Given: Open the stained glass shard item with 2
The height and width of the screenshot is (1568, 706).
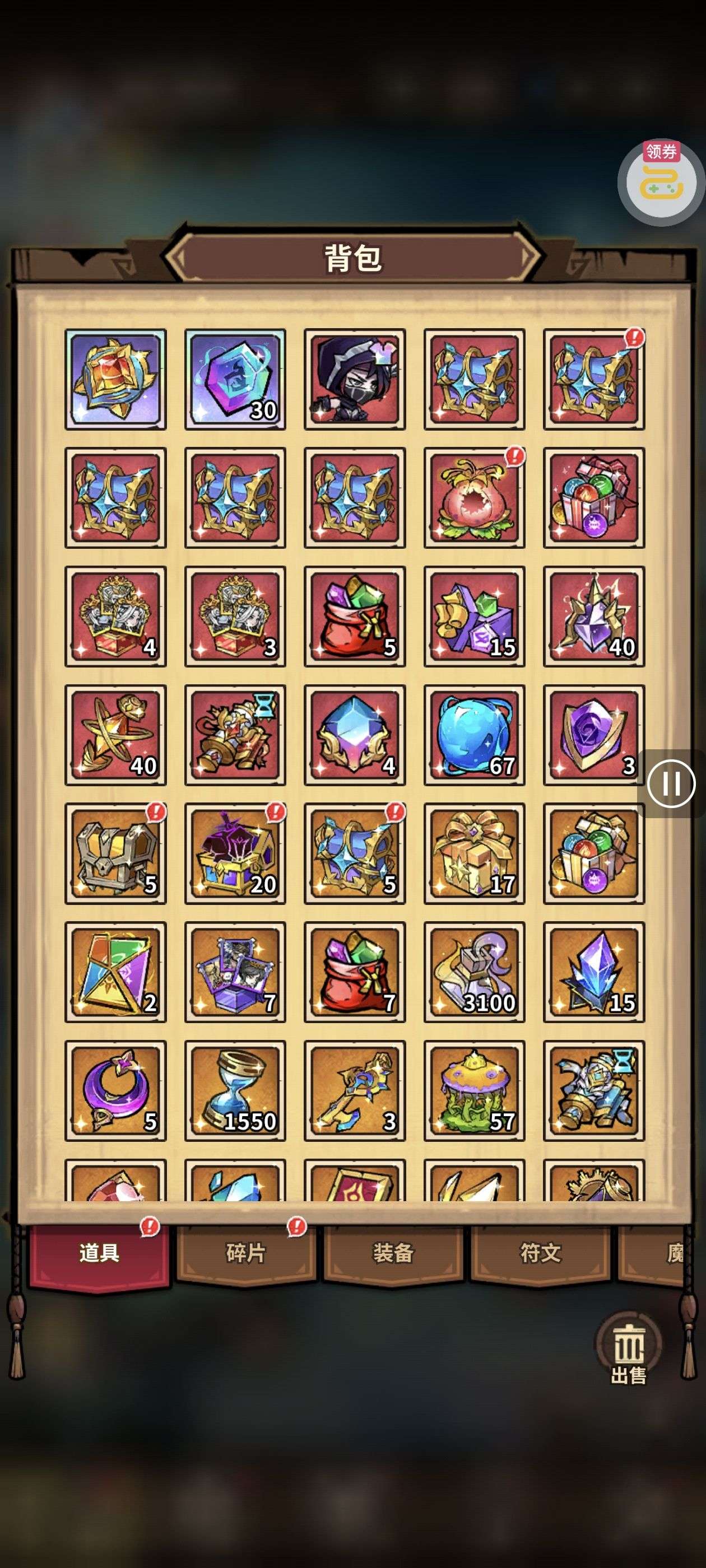Looking at the screenshot, I should (116, 972).
